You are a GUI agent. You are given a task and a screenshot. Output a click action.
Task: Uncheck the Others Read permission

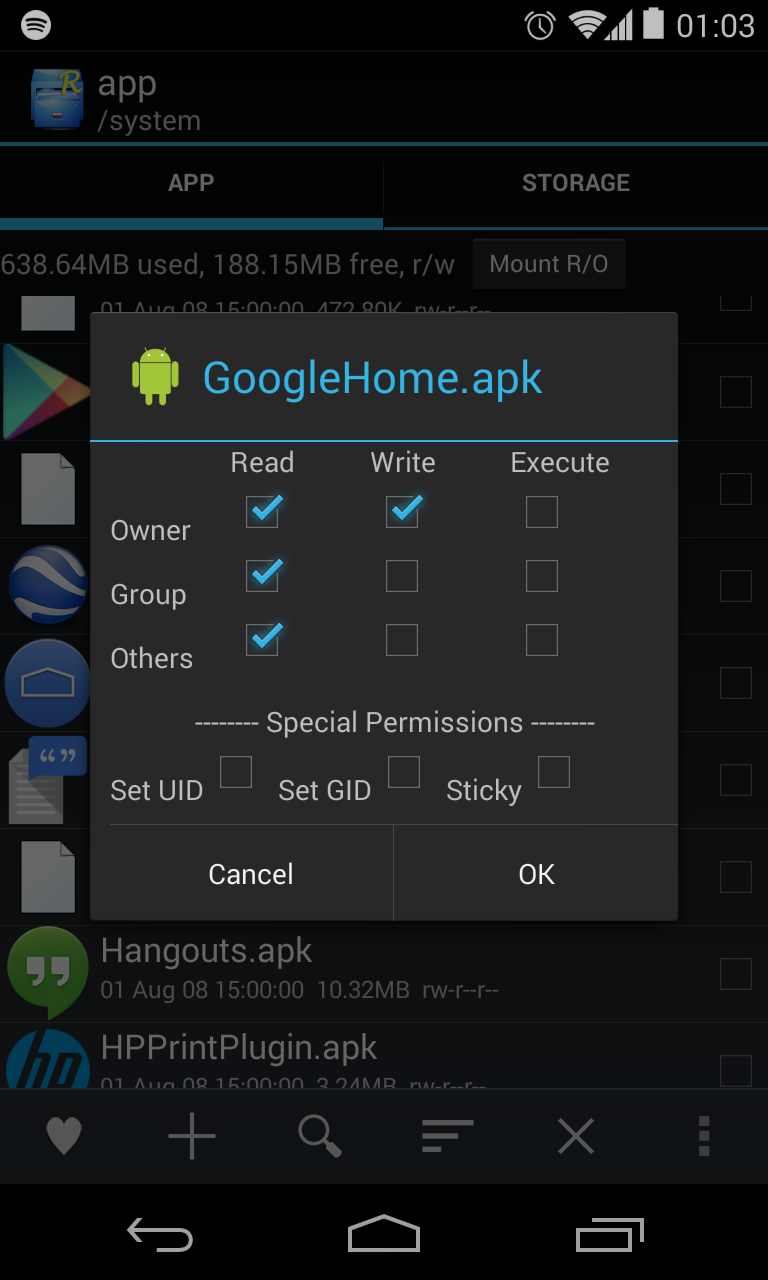click(262, 640)
